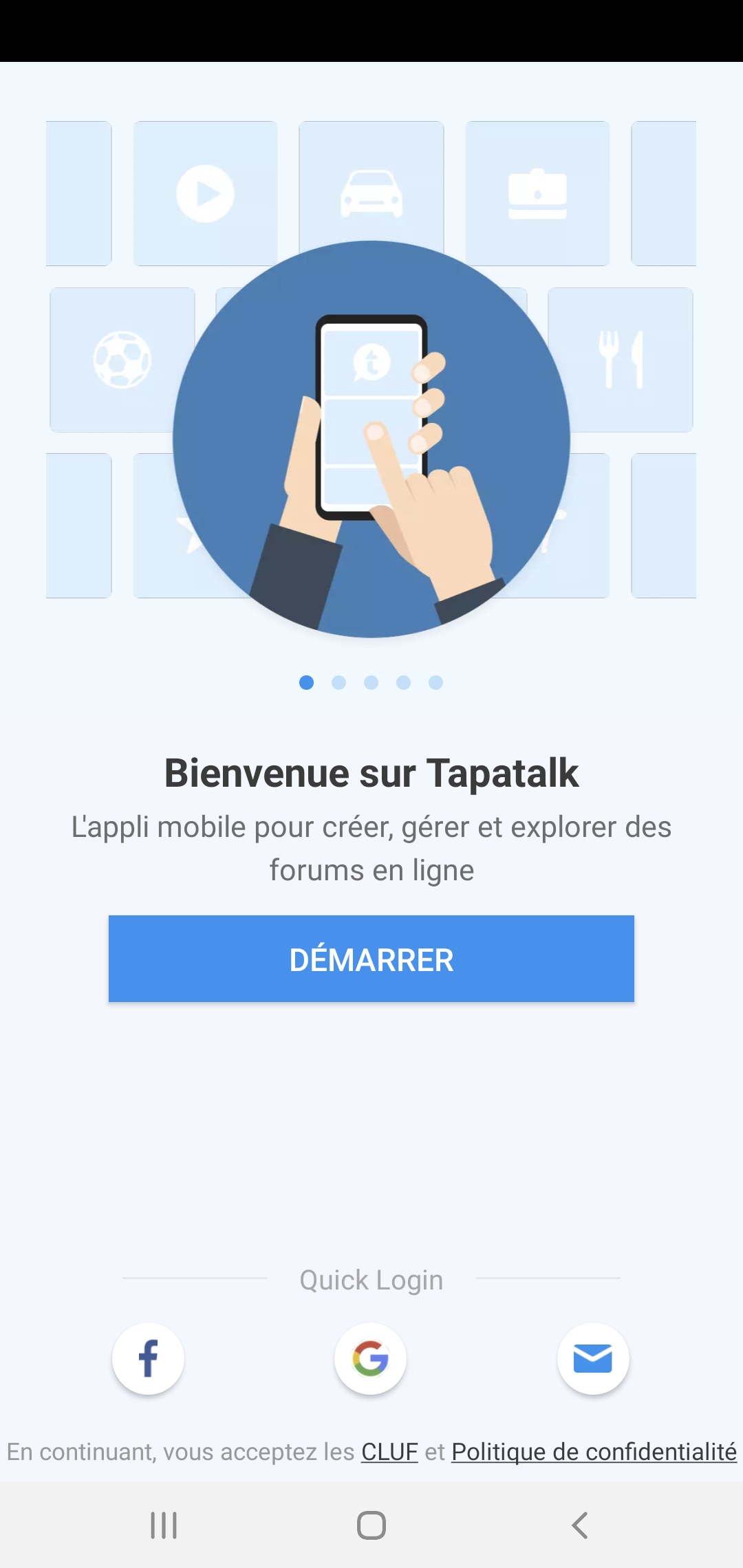Image resolution: width=743 pixels, height=1568 pixels.
Task: Choose email quick login envelope icon
Action: click(593, 1359)
